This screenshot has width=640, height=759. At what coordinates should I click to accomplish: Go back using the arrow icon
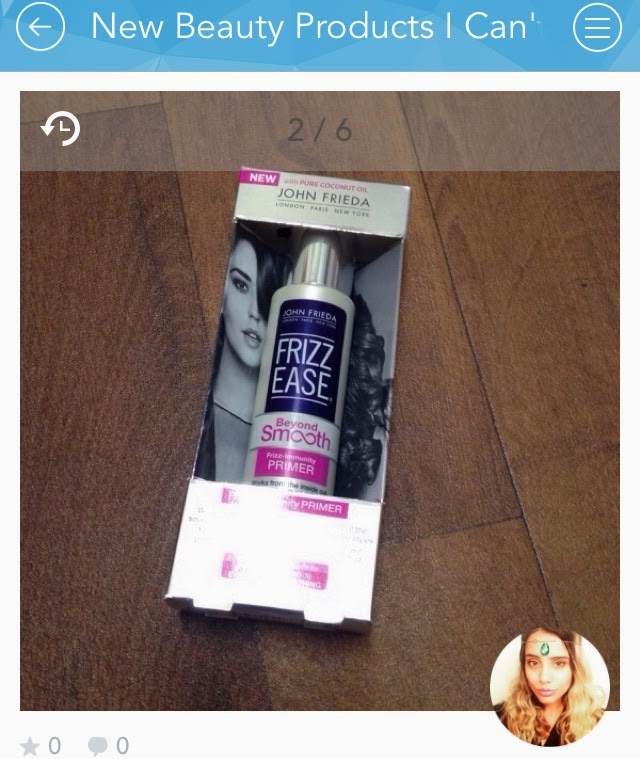[x=40, y=28]
